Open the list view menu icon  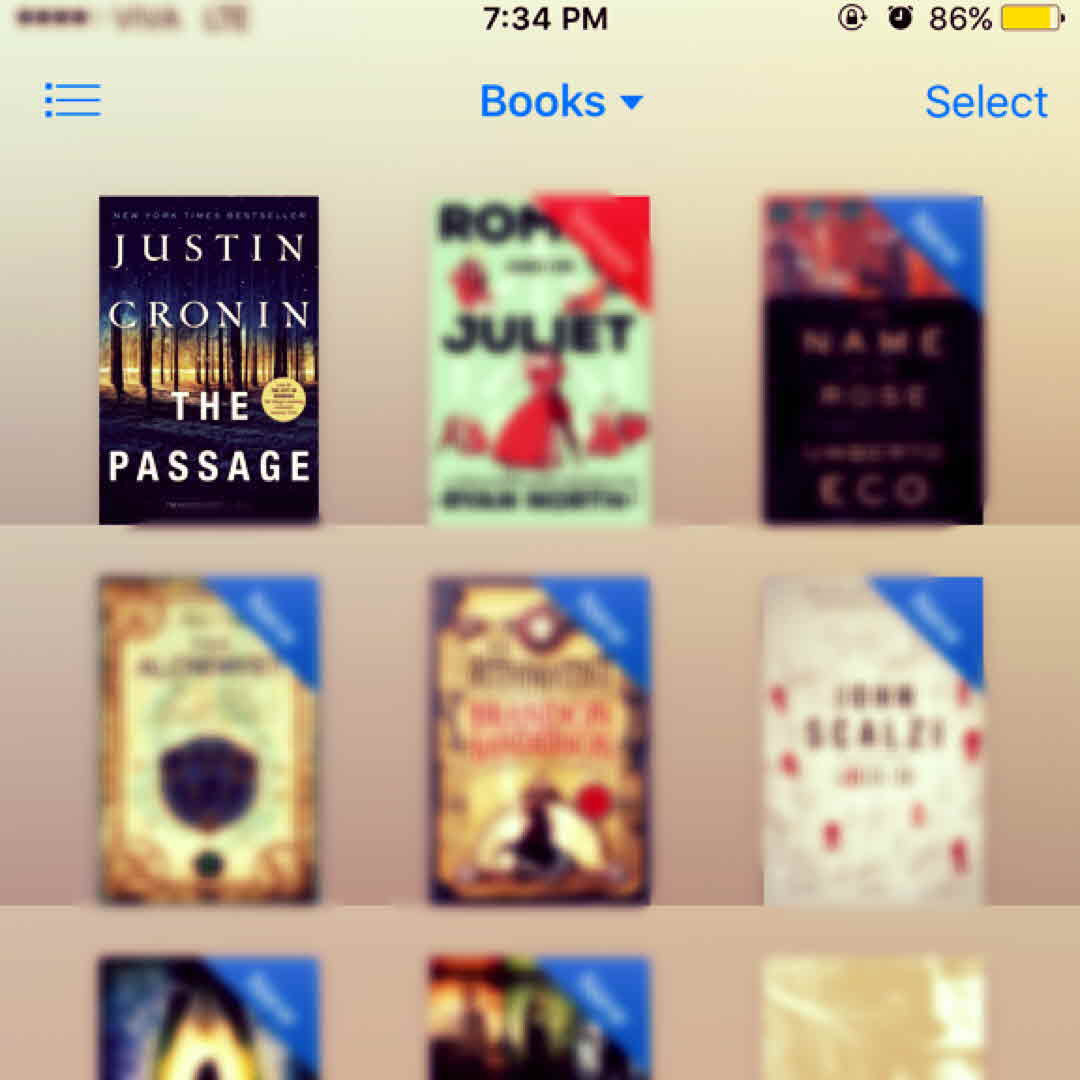click(x=73, y=100)
